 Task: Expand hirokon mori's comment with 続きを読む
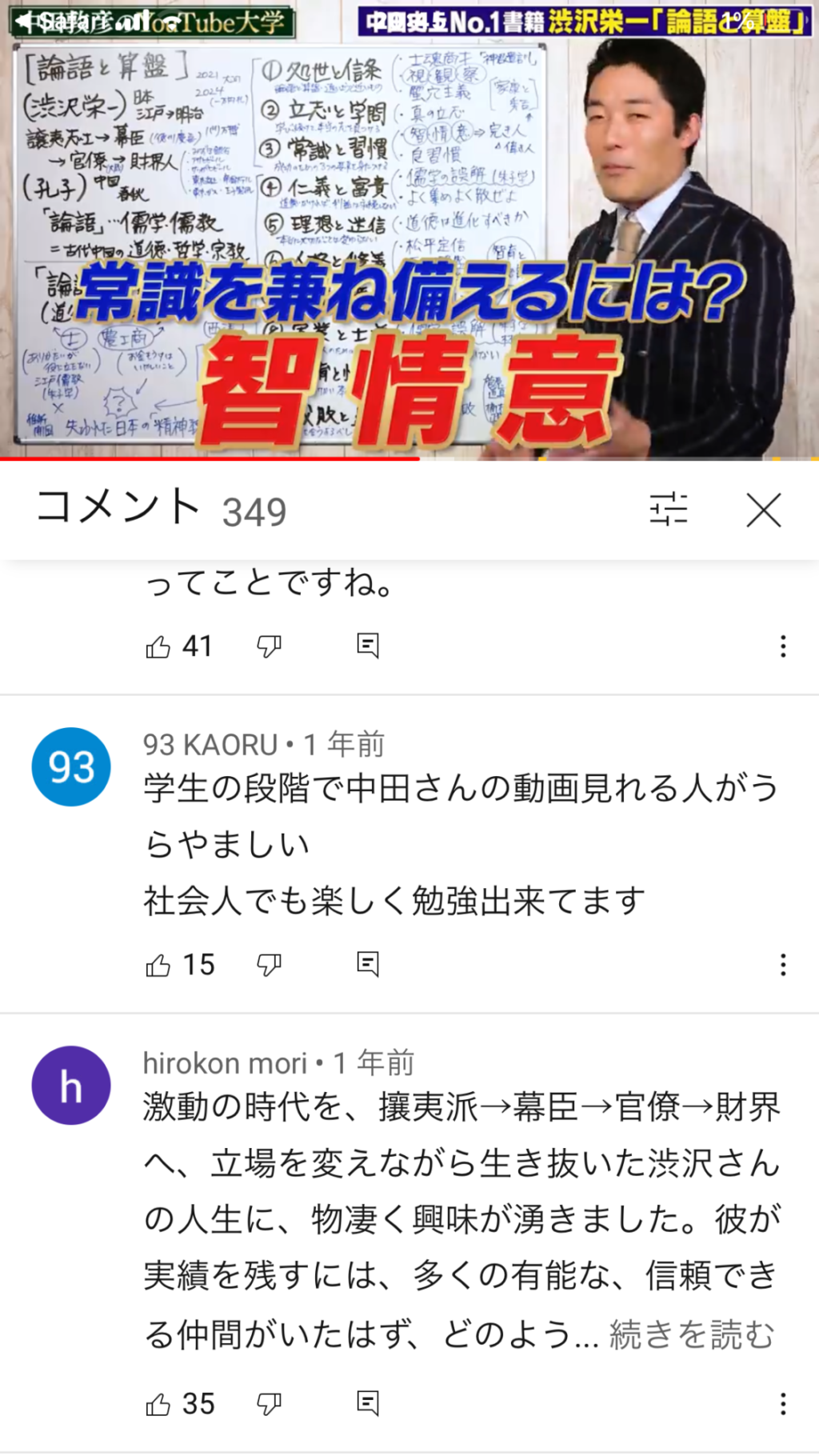(x=692, y=1335)
